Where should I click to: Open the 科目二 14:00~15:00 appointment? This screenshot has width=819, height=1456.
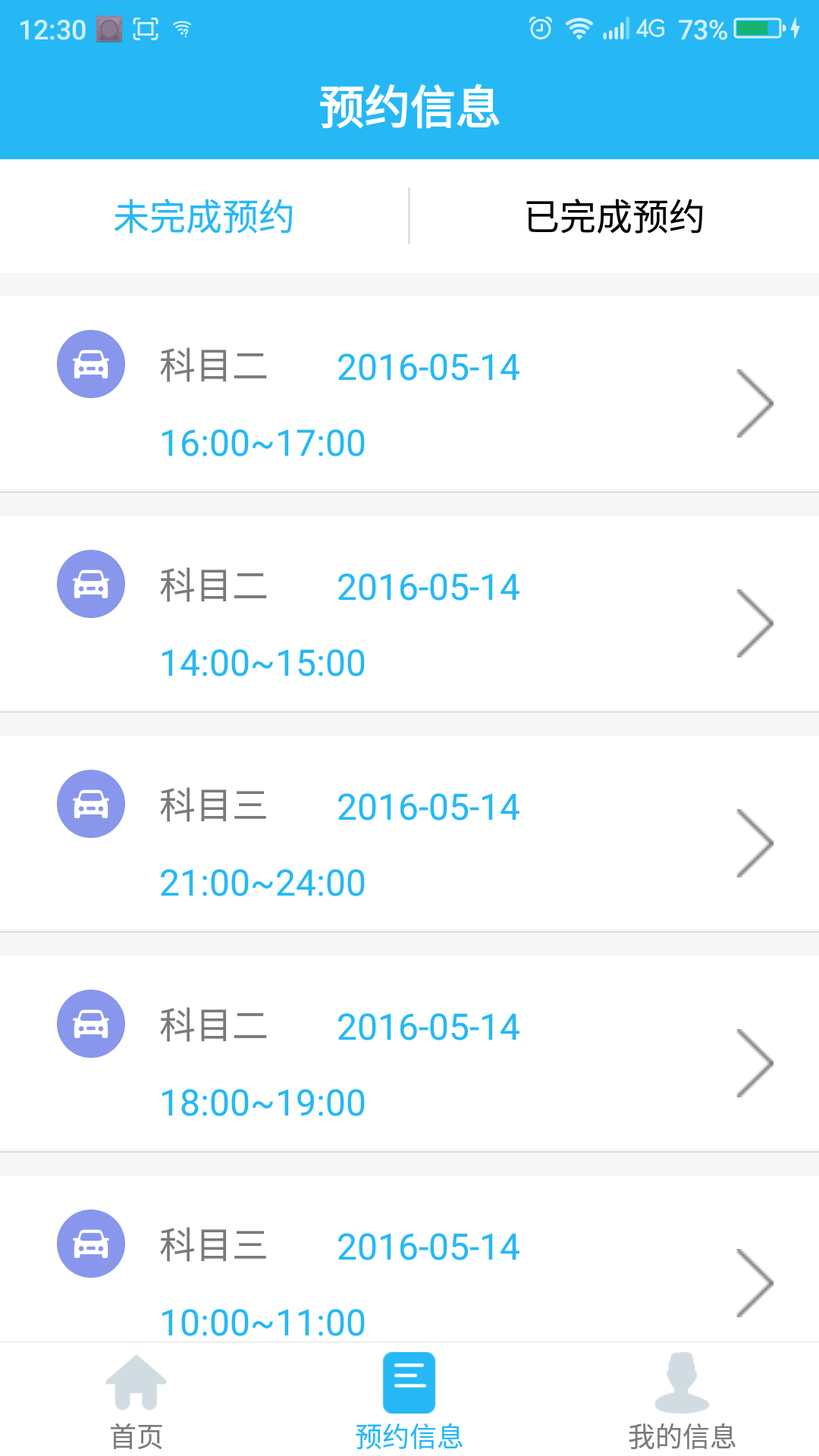click(x=409, y=614)
